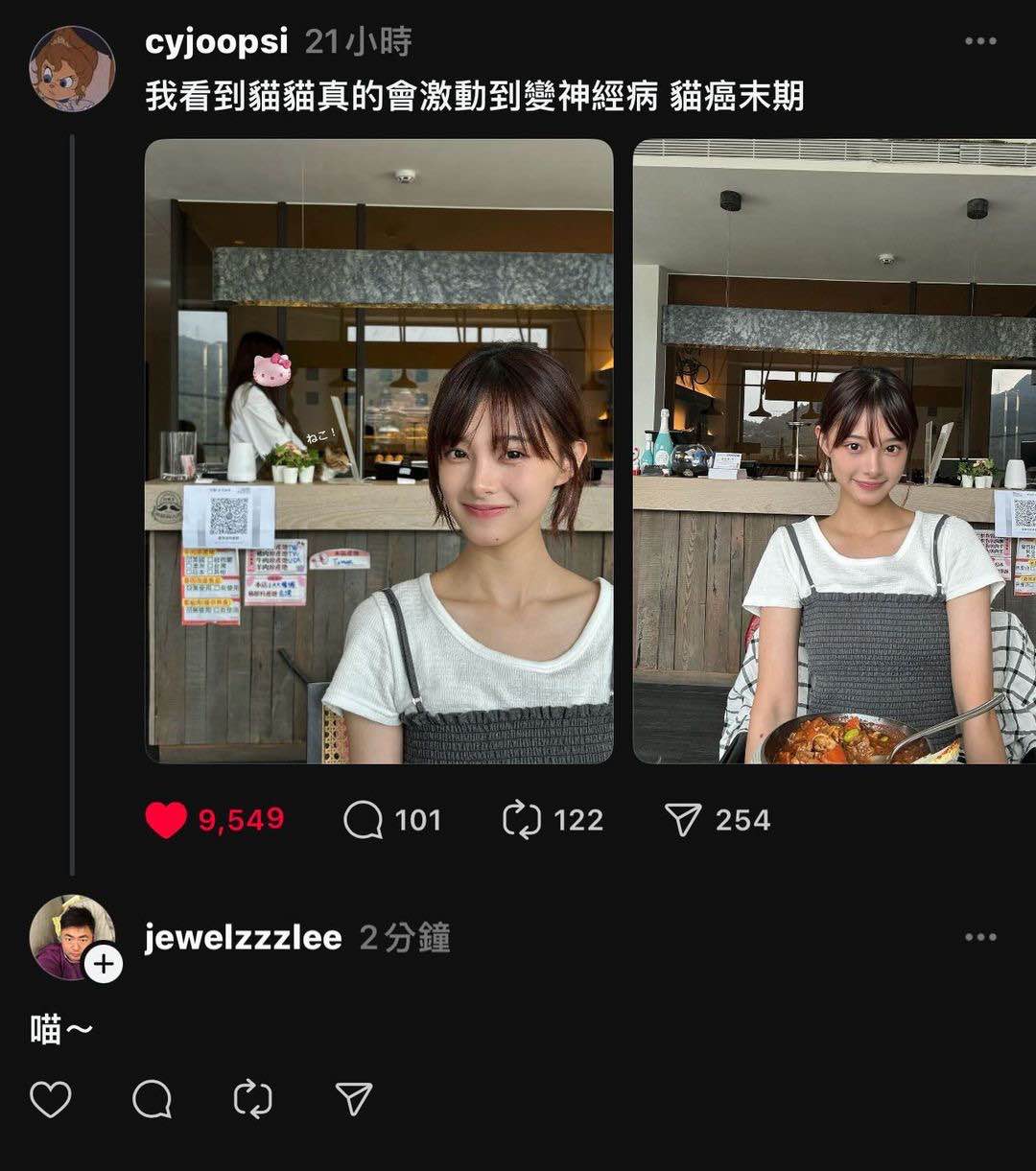Unlike cyjoopsi's post with 9,549 likes
1036x1171 pixels.
(x=166, y=820)
